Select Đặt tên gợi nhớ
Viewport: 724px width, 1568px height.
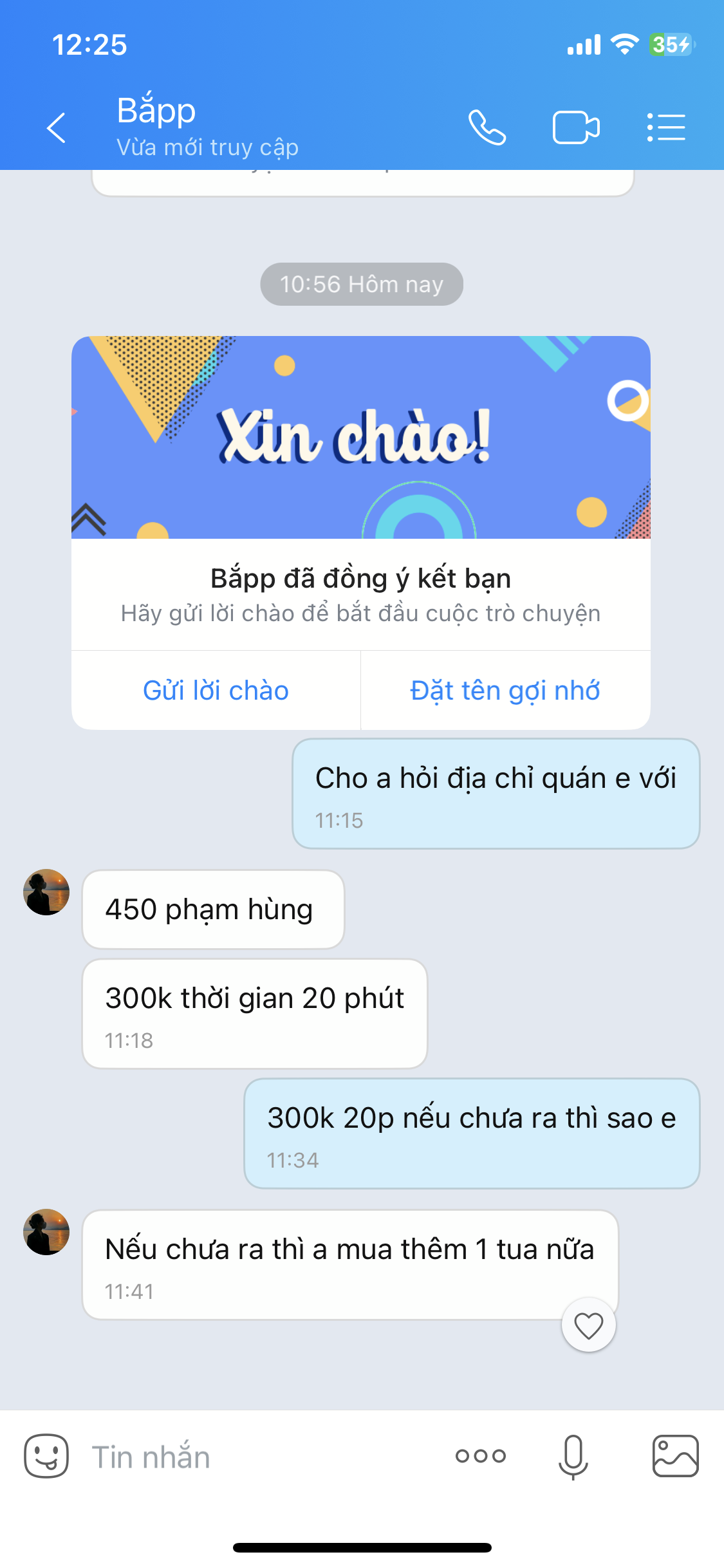coord(505,691)
